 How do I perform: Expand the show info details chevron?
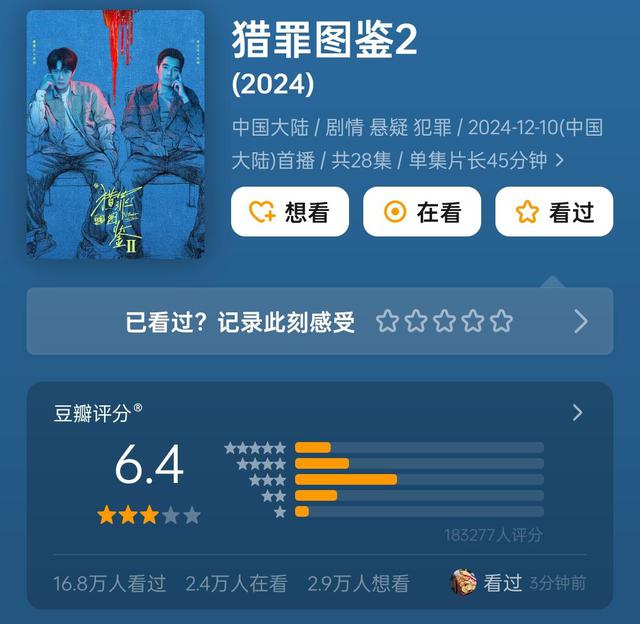559,160
